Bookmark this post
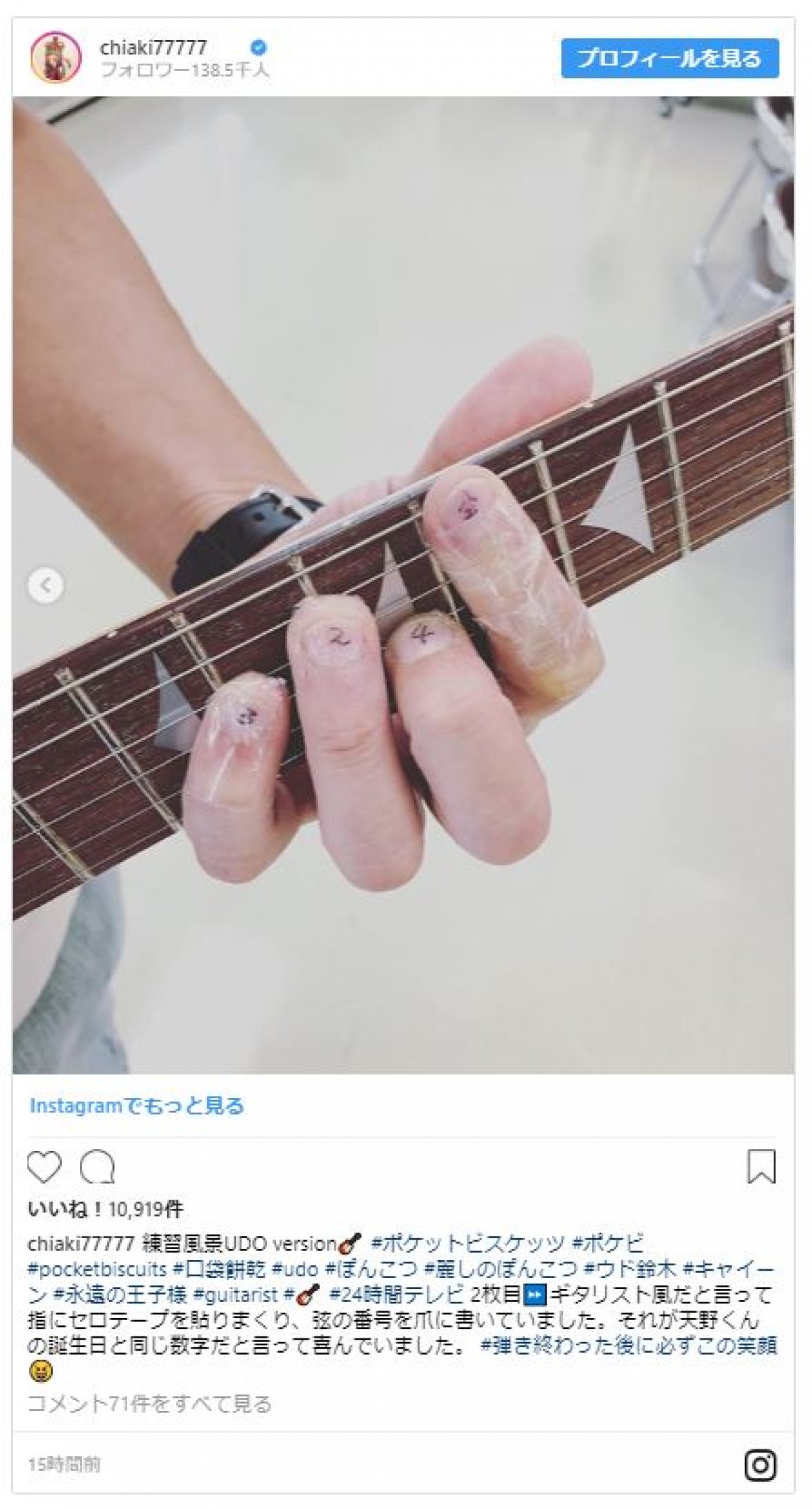This screenshot has width=812, height=1509. [761, 1166]
